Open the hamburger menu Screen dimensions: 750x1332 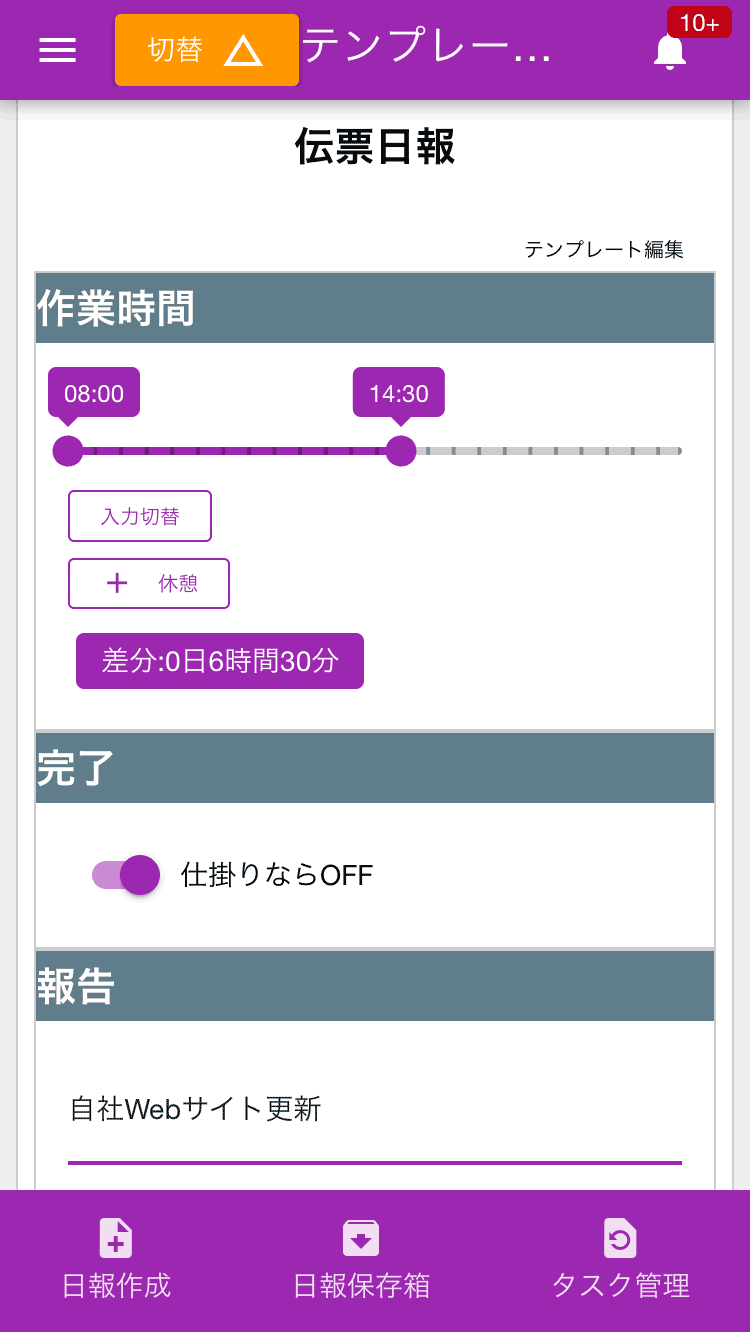click(x=57, y=50)
